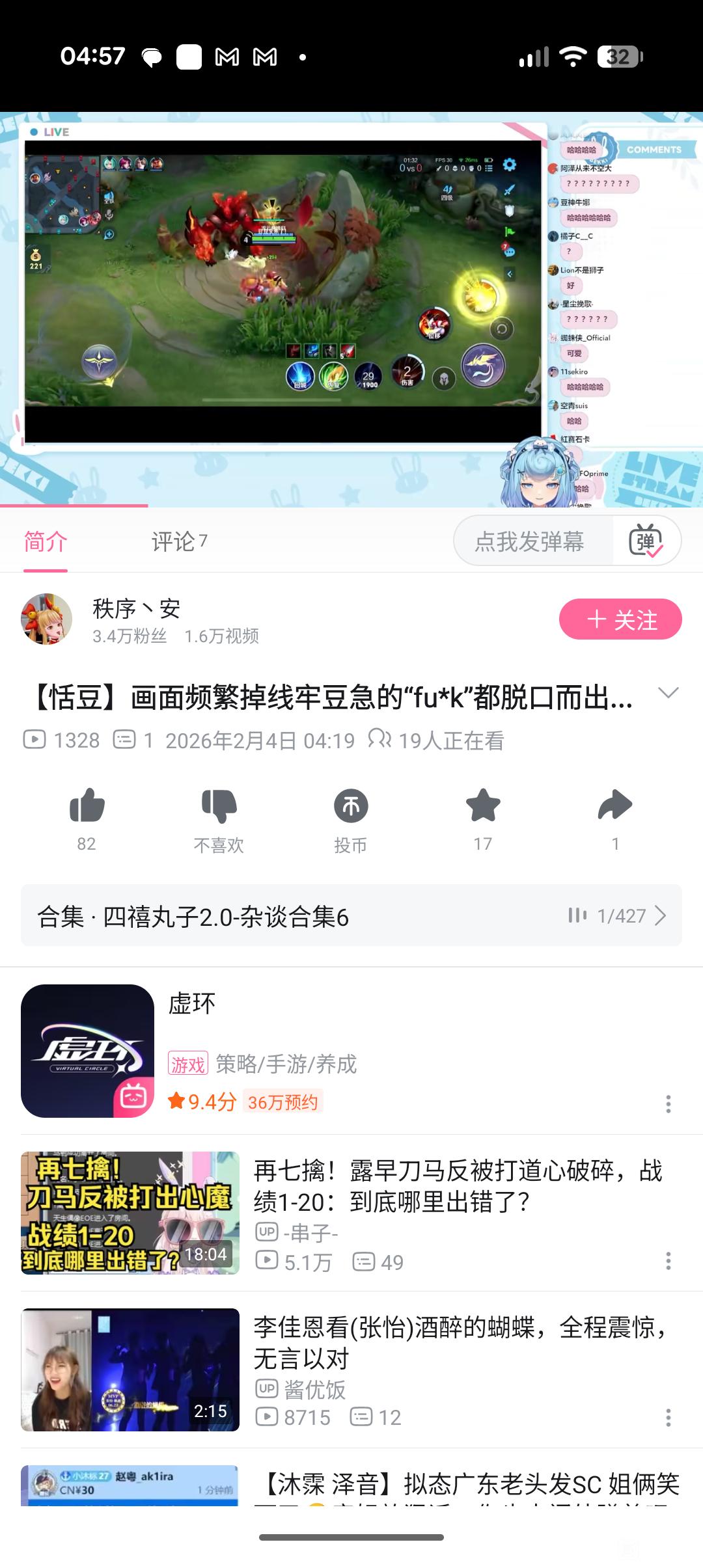Open the 四禧丸子2.0-杂谈合集6 collection

tap(351, 916)
